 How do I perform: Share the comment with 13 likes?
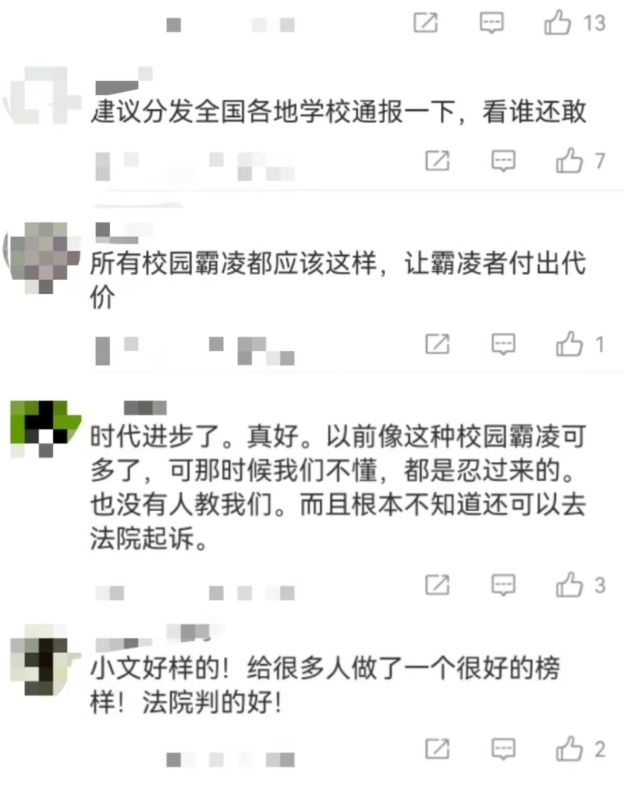click(426, 22)
